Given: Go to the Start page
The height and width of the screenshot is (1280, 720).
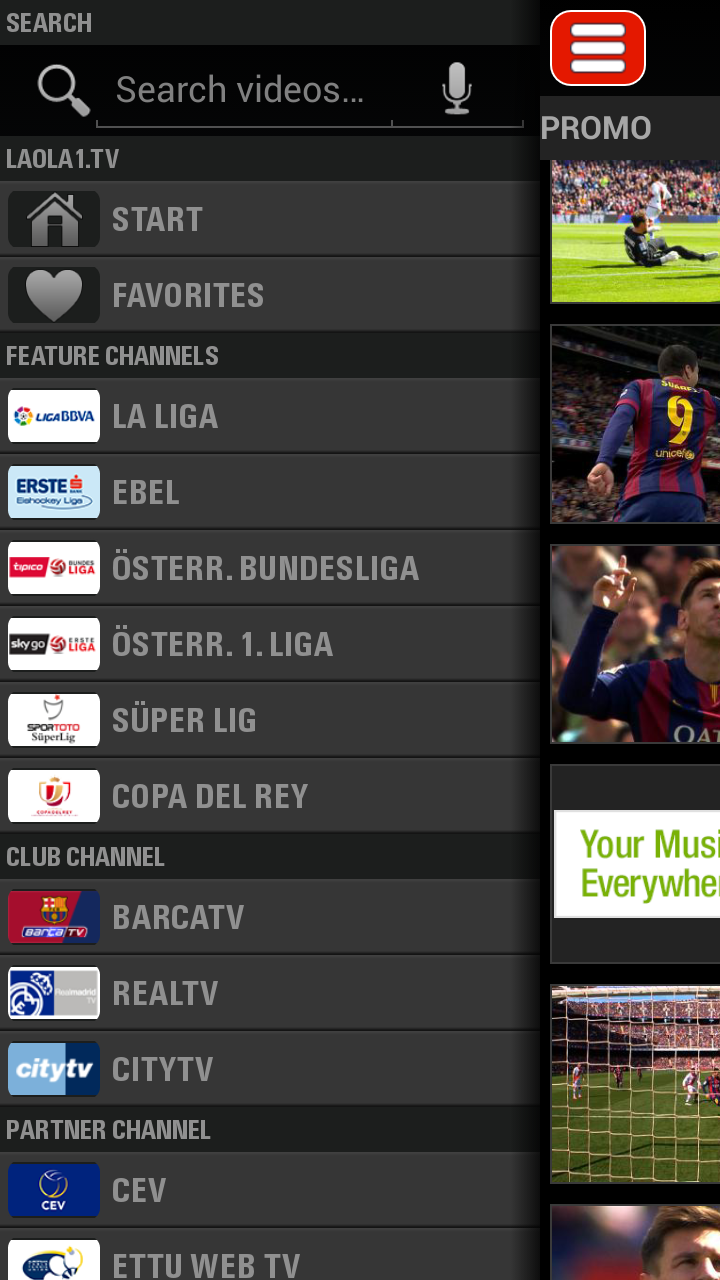Looking at the screenshot, I should pos(270,219).
